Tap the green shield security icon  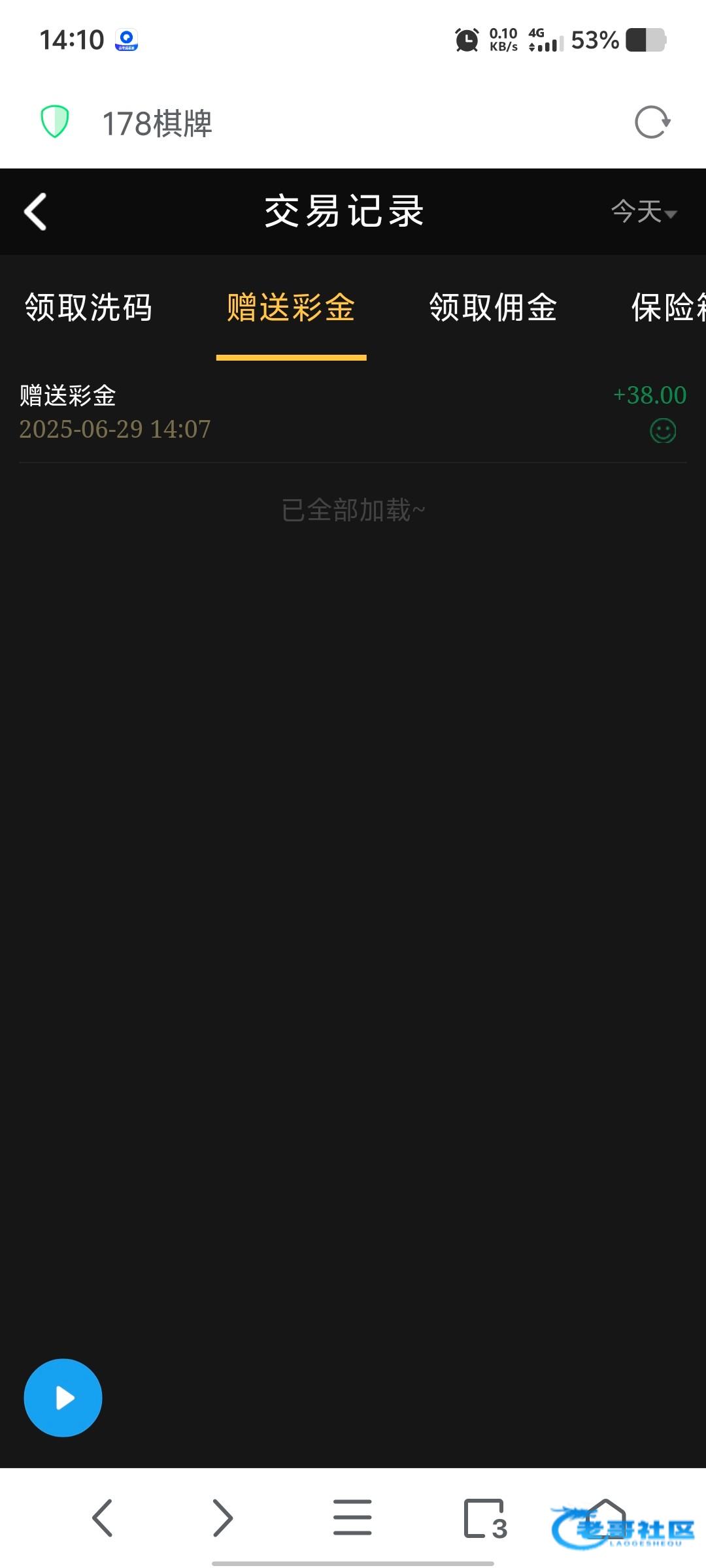pyautogui.click(x=55, y=122)
